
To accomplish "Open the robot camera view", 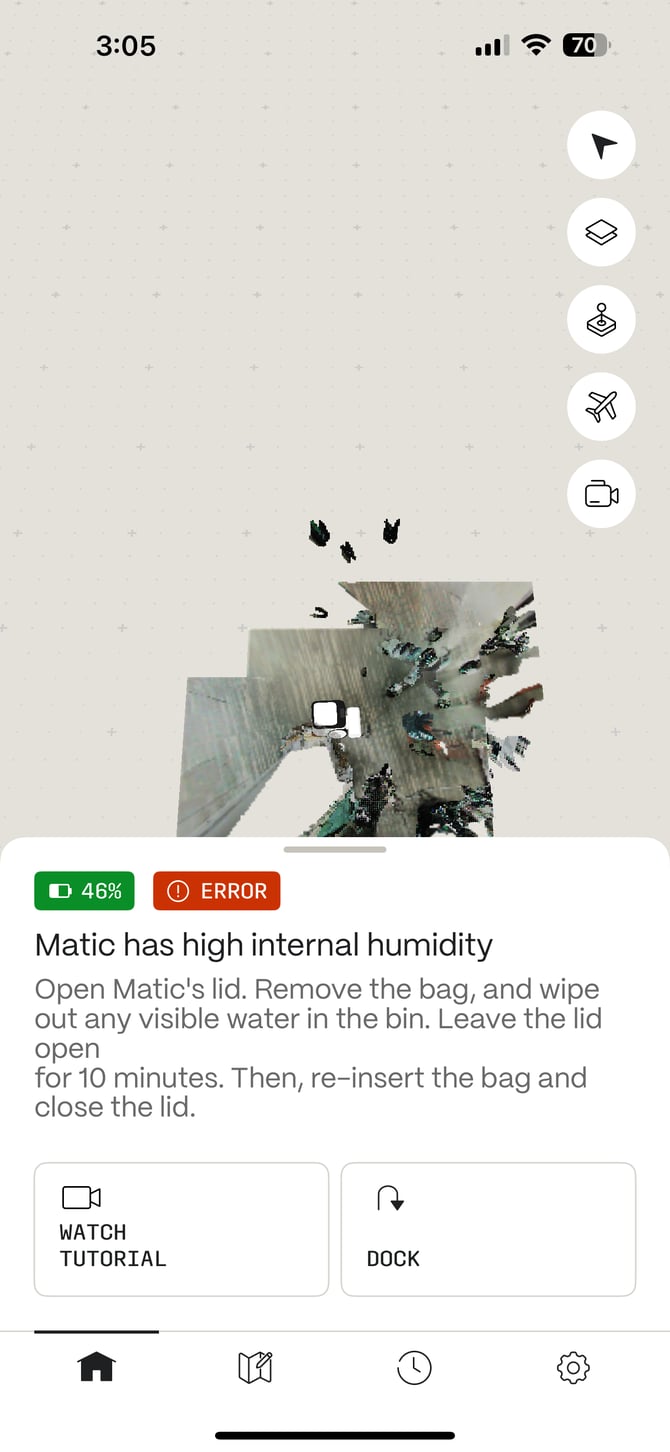I will [601, 493].
